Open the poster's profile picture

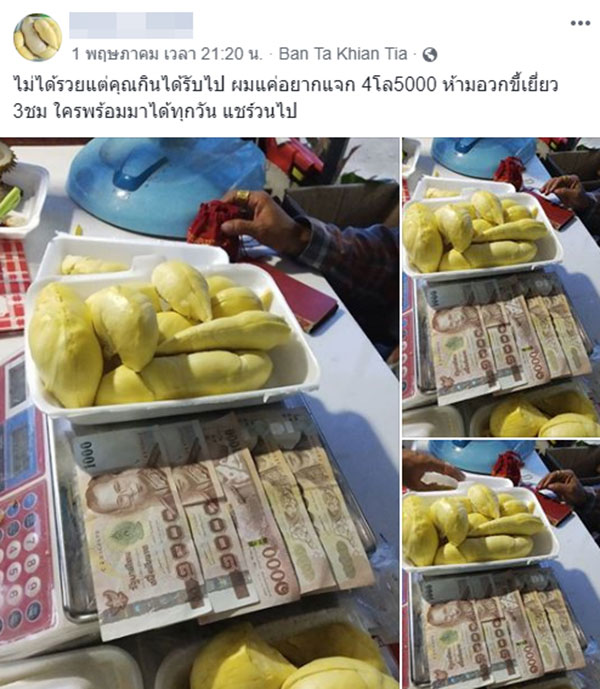pos(37,37)
